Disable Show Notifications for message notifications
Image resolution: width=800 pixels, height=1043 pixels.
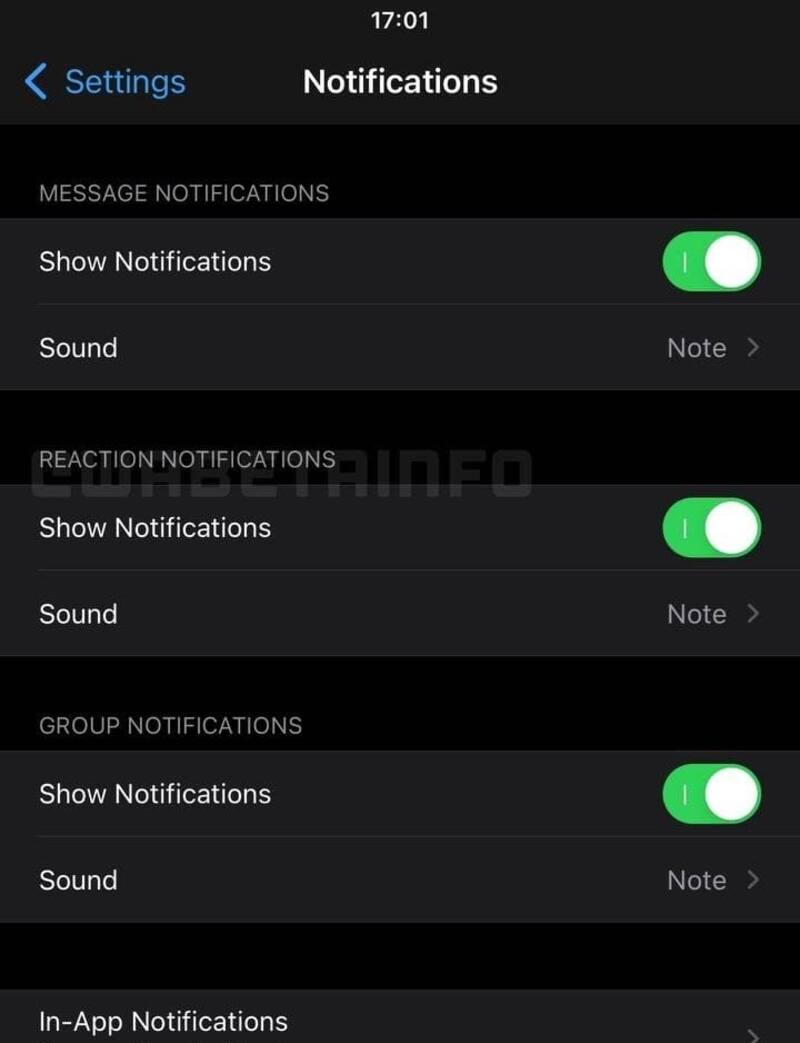tap(711, 262)
